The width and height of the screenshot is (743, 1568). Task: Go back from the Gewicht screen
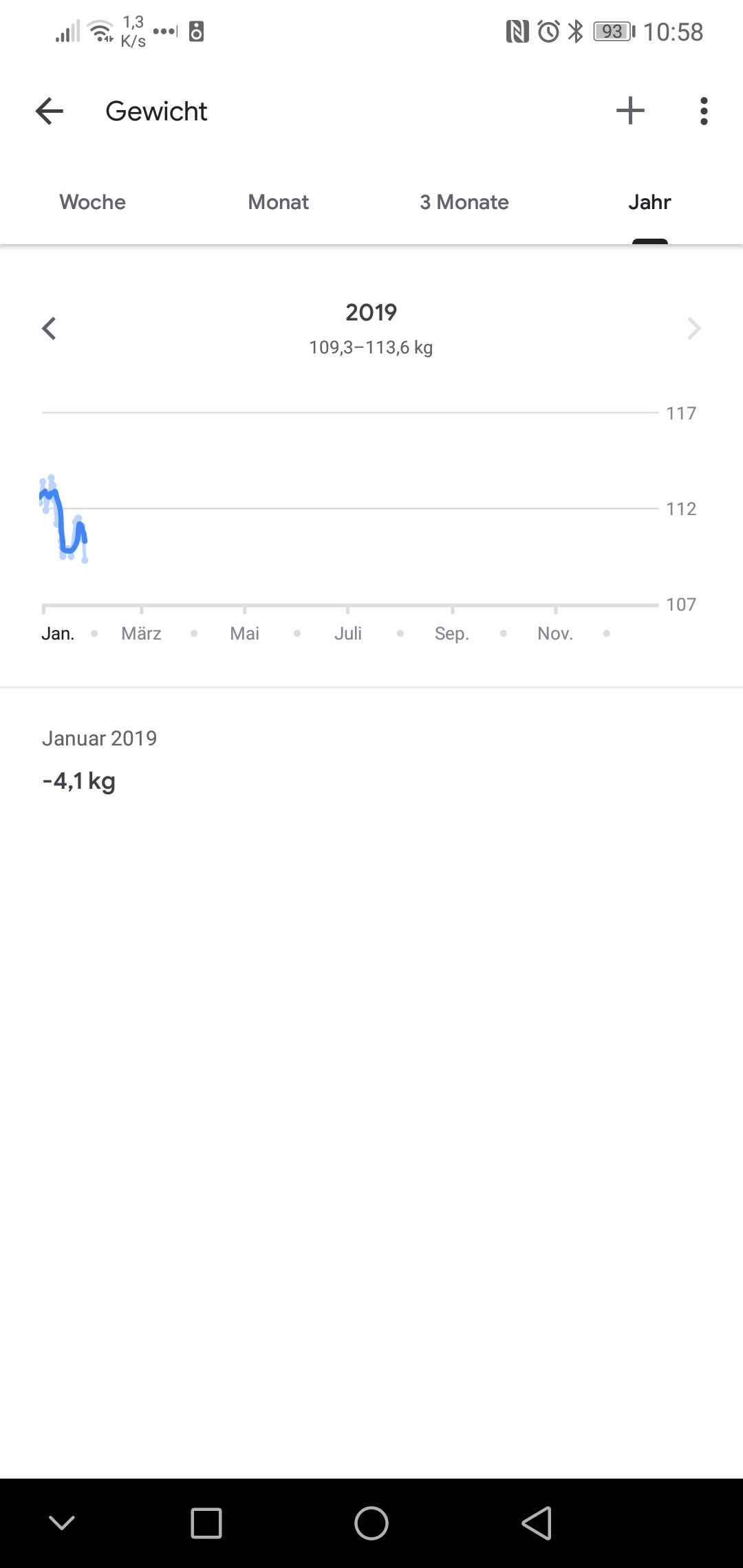tap(50, 111)
